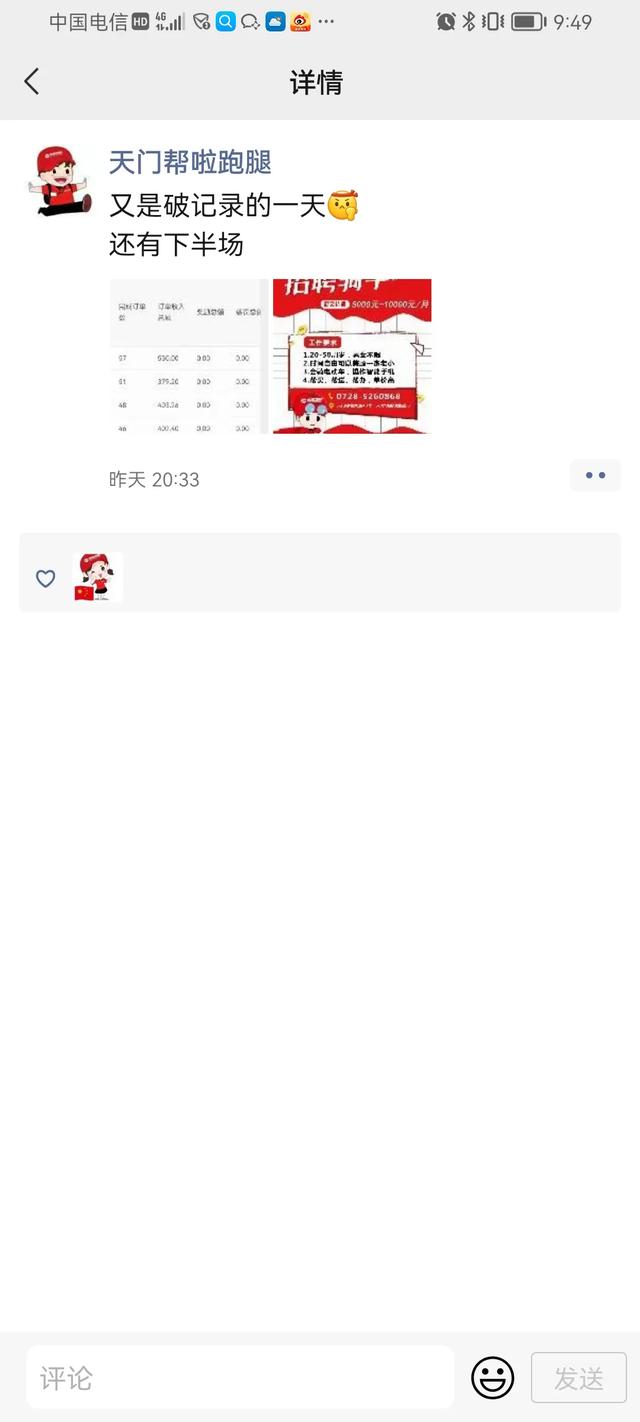640x1422 pixels.
Task: Open the emoji picker
Action: click(492, 1378)
